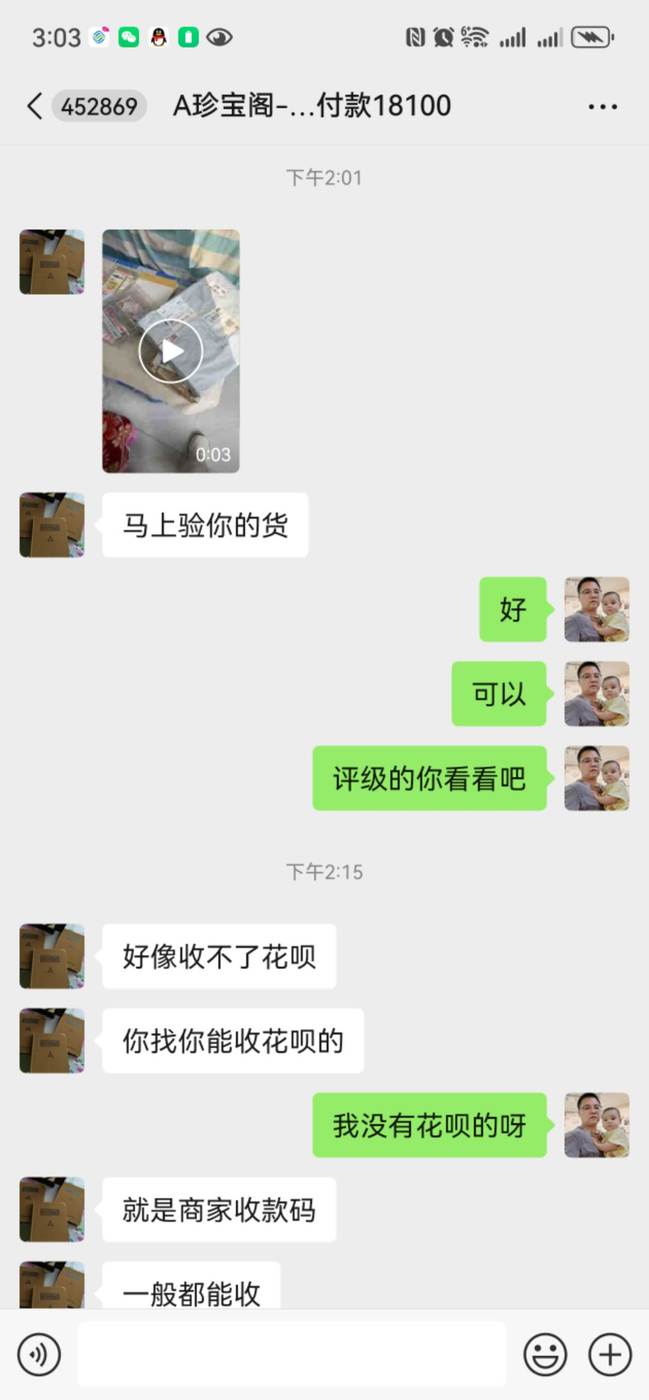Switch to voice message input
The width and height of the screenshot is (649, 1400).
[39, 1355]
